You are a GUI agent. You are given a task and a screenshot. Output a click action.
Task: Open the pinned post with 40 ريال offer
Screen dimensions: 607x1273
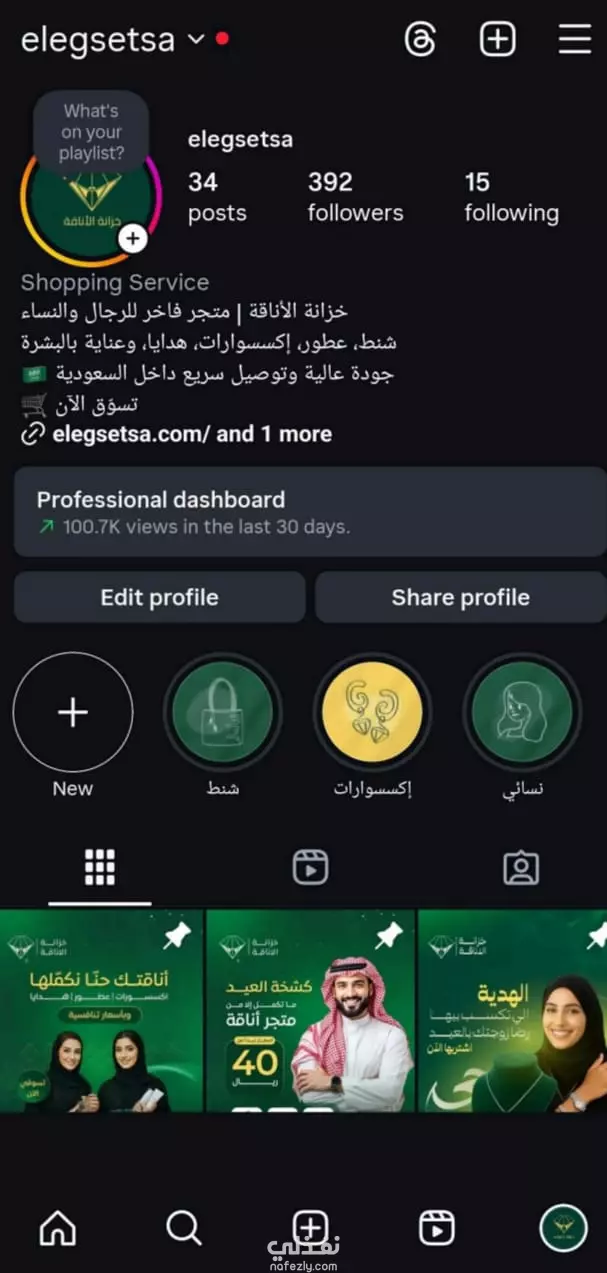310,1010
